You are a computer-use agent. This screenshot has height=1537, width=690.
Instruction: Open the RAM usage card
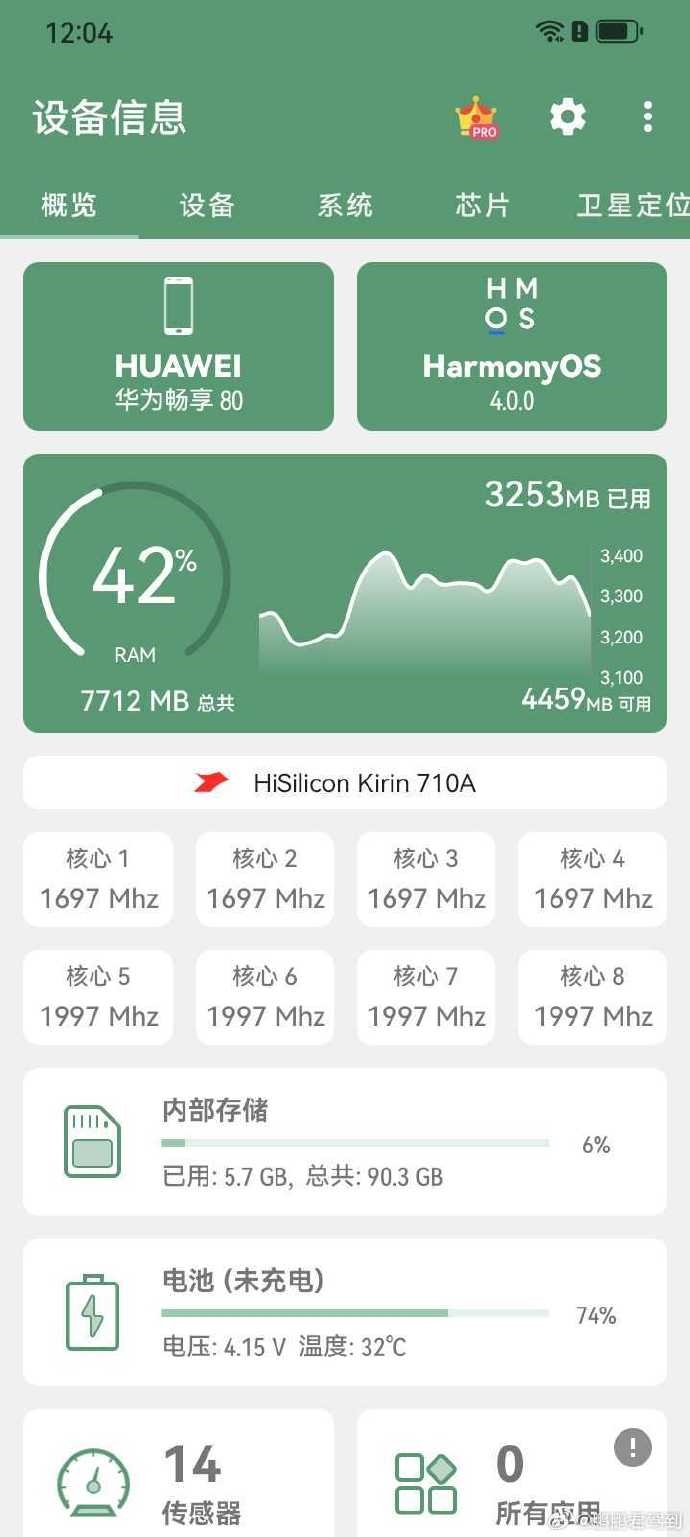[x=345, y=593]
